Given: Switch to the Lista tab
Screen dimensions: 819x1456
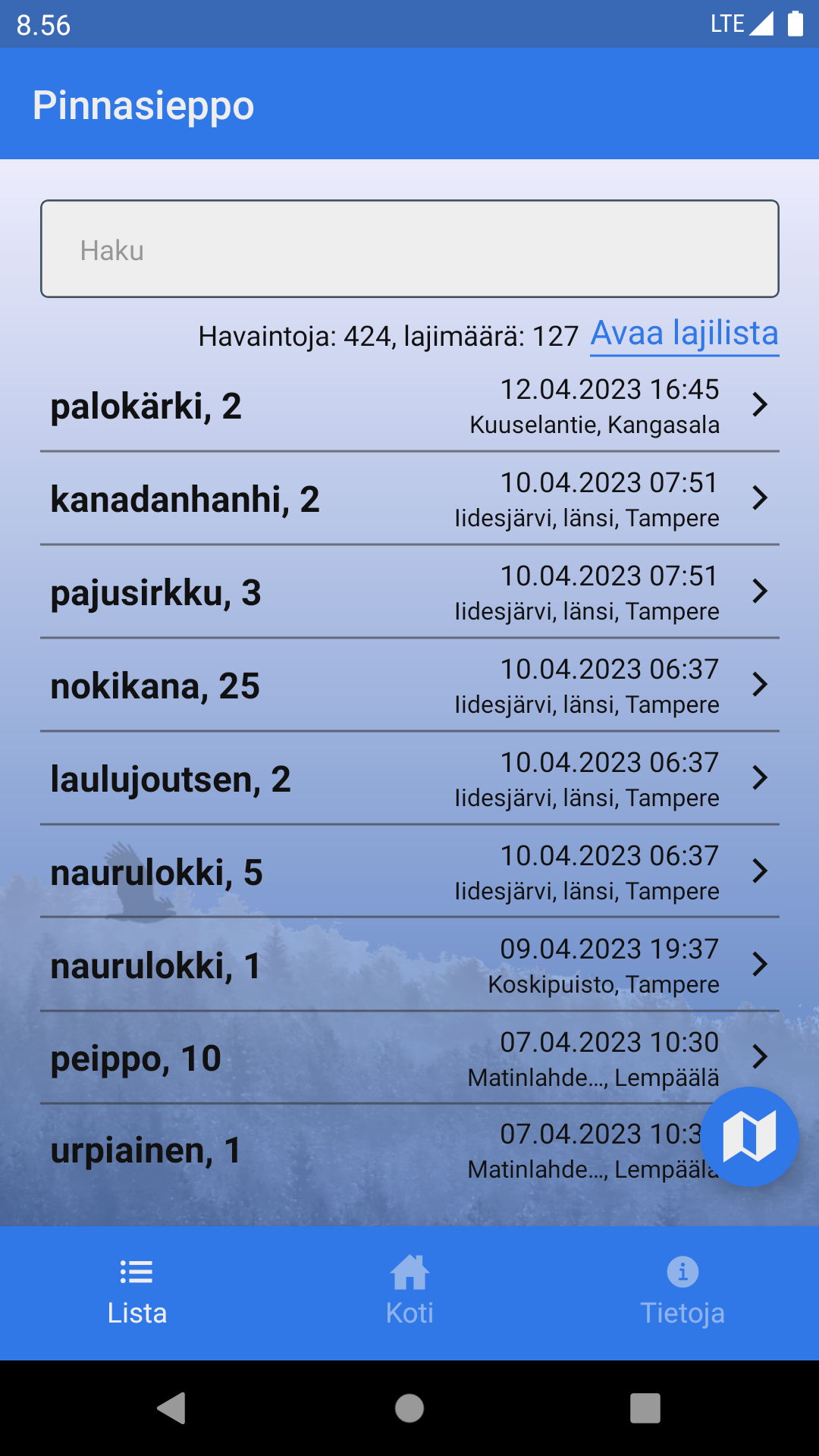Looking at the screenshot, I should point(136,1292).
